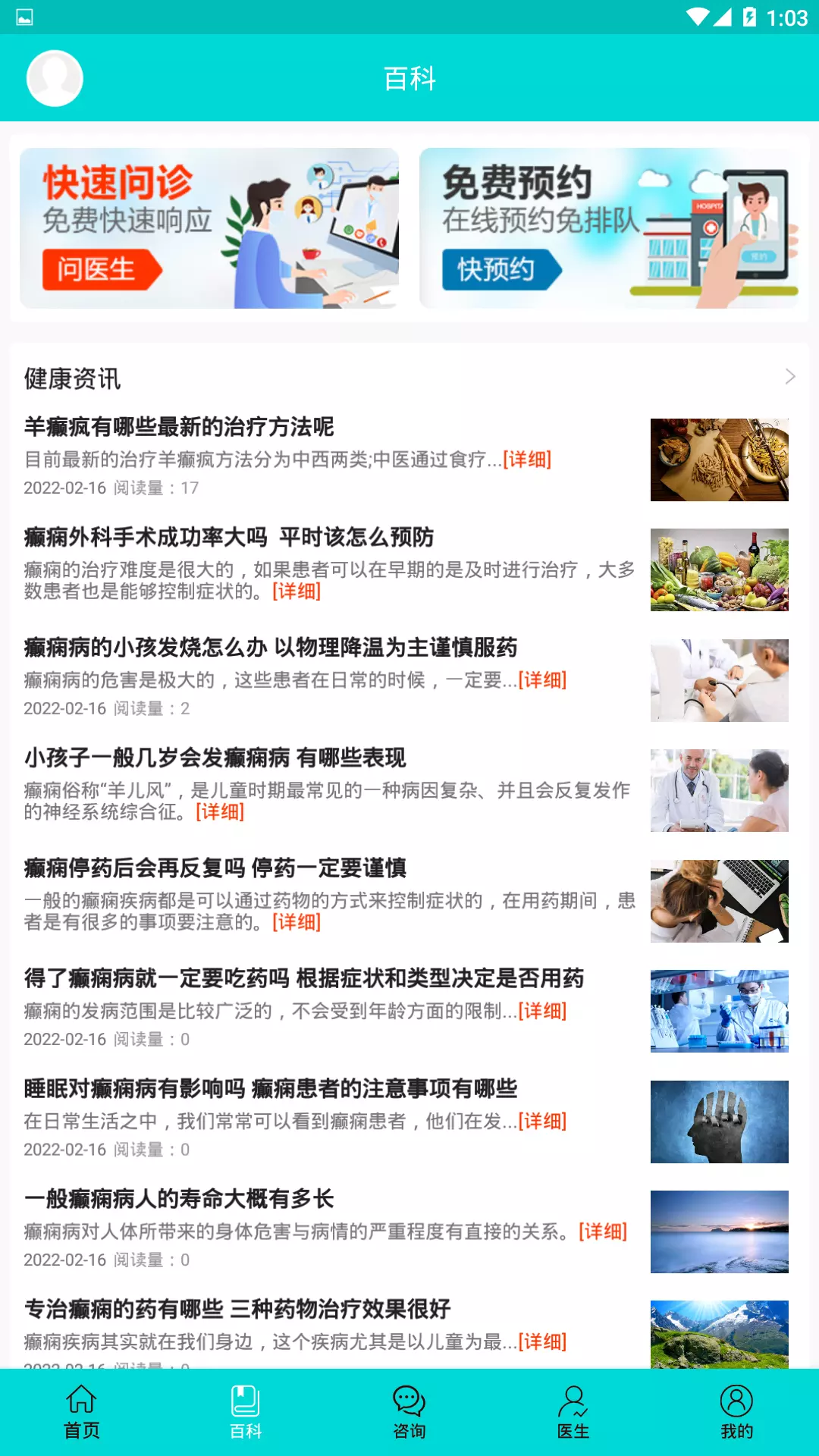Image resolution: width=819 pixels, height=1456 pixels.
Task: Expand the 健康资讯 section with the chevron
Action: [790, 377]
